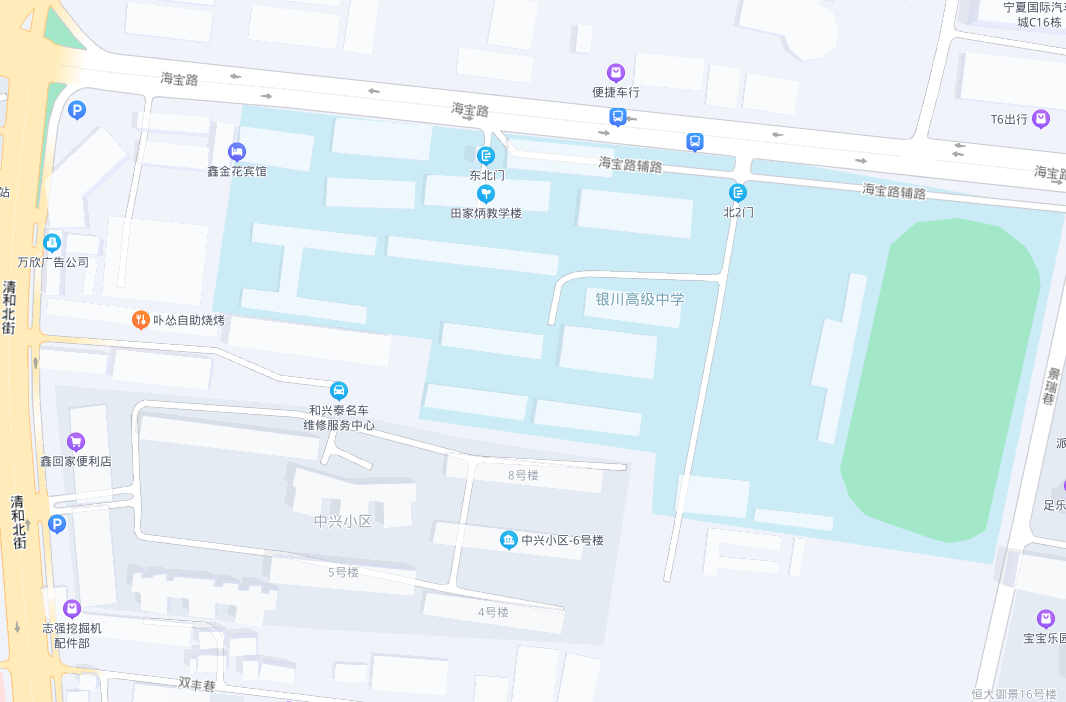The width and height of the screenshot is (1066, 702).
Task: Select the 北2门 gate marker
Action: (x=738, y=192)
